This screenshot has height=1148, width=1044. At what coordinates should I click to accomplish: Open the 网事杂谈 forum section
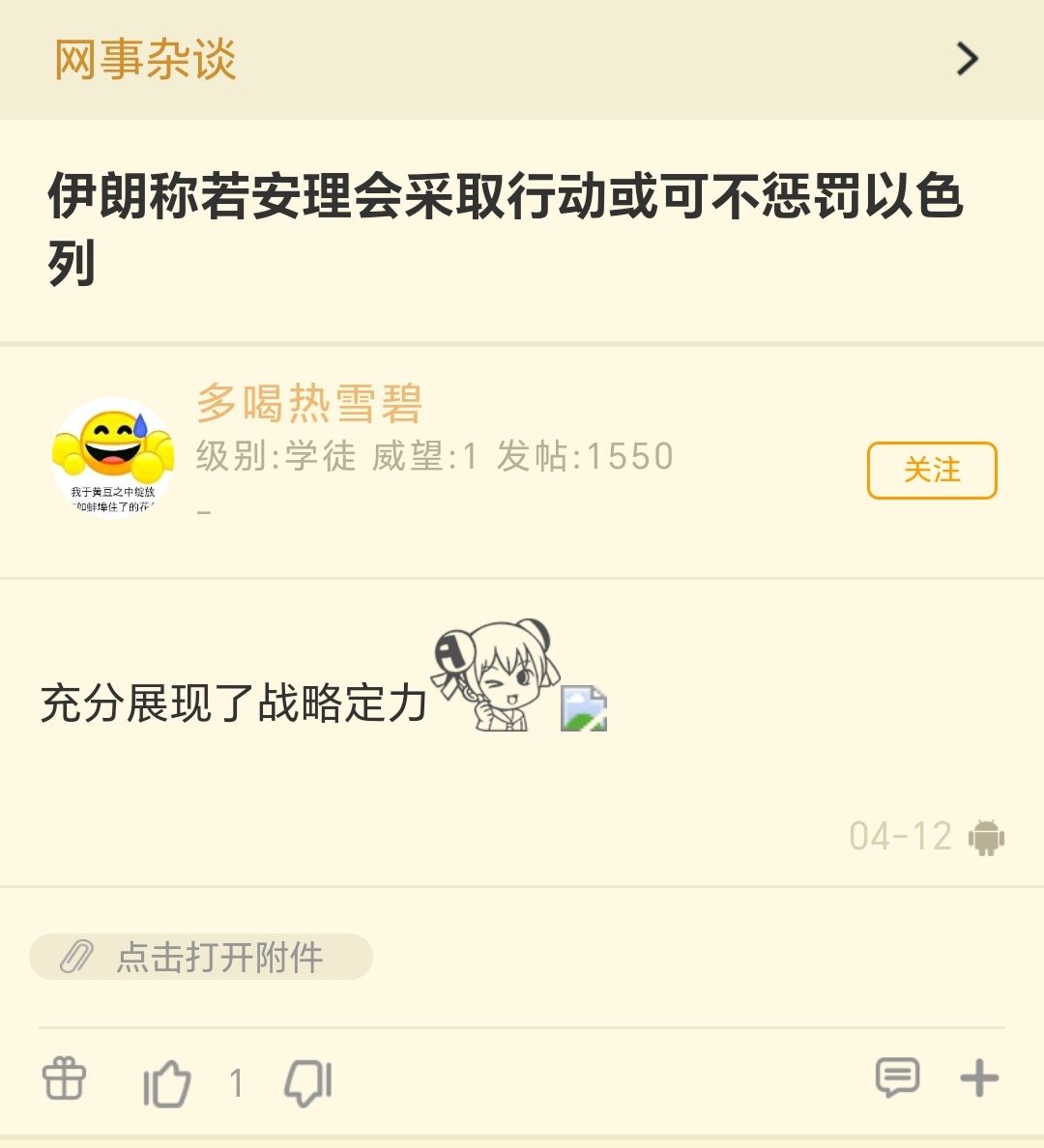145,60
